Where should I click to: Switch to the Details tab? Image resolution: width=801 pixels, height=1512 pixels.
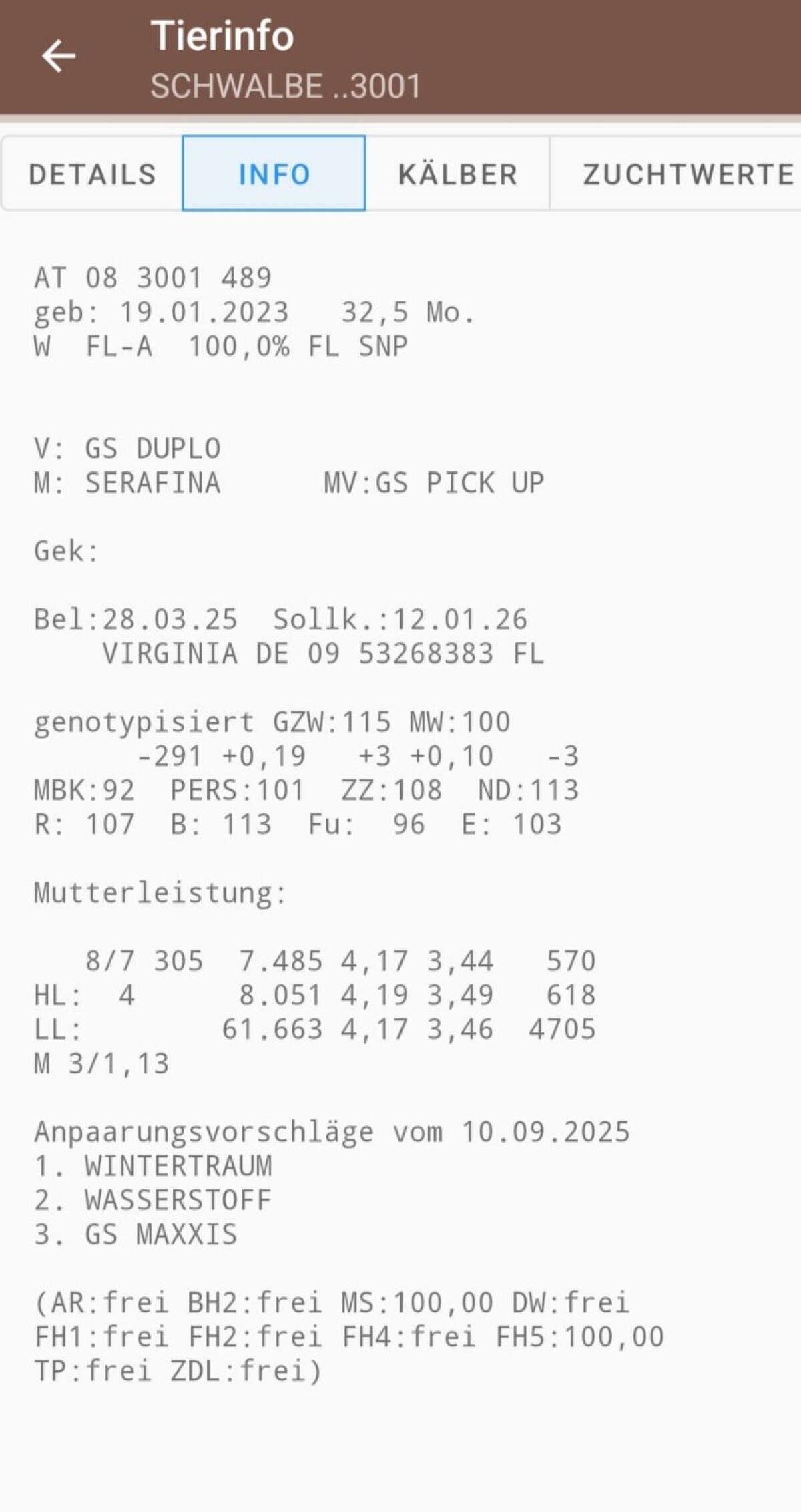pos(92,174)
